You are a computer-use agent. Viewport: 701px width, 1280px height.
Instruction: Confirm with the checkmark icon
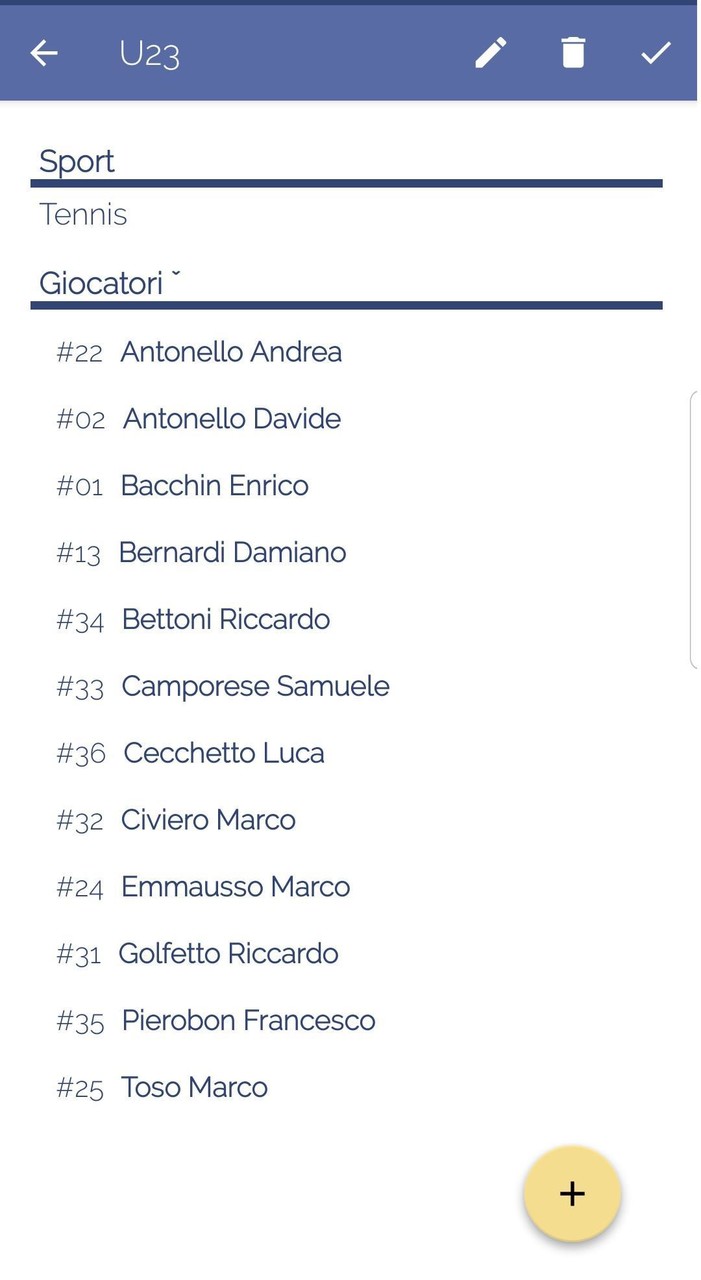(x=656, y=53)
